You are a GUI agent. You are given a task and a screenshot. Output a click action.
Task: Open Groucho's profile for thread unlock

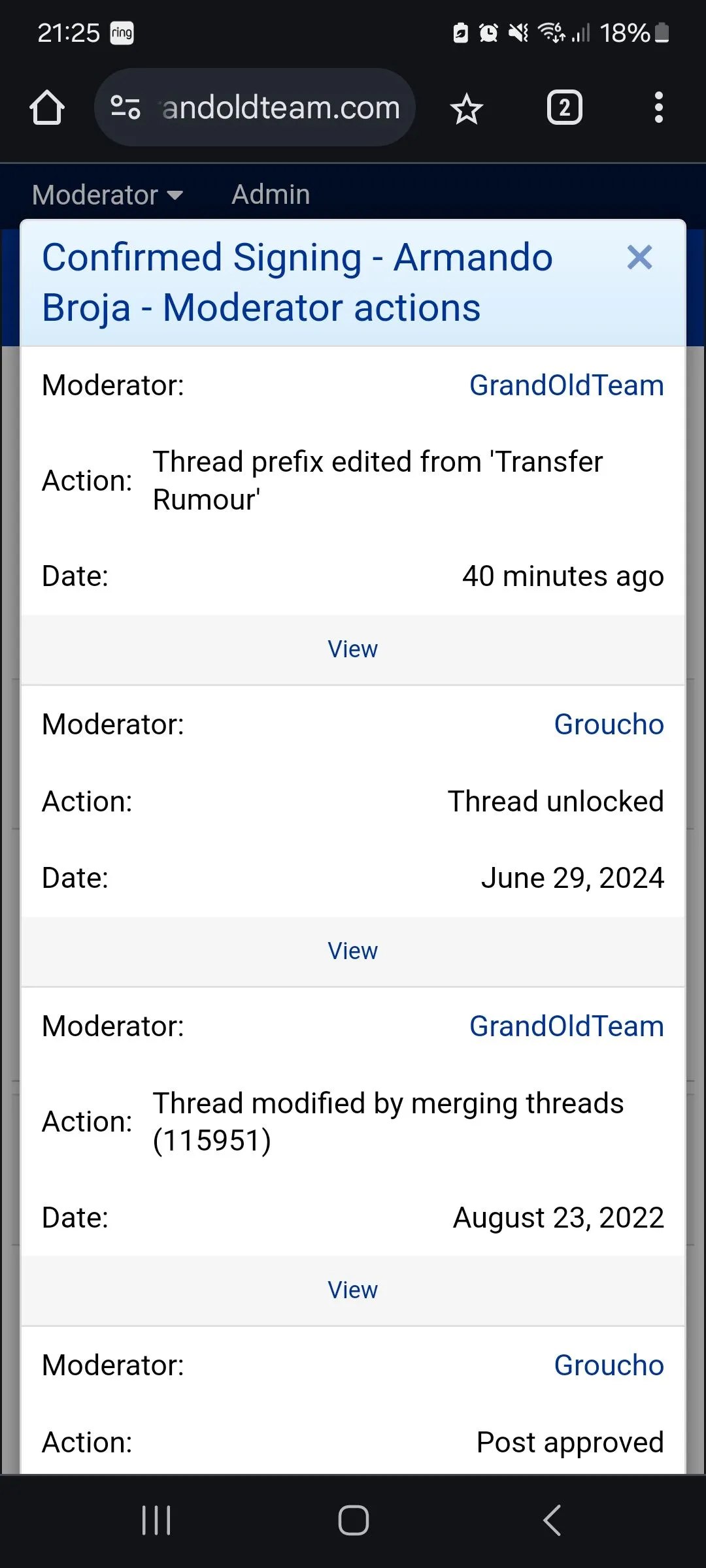coord(608,724)
